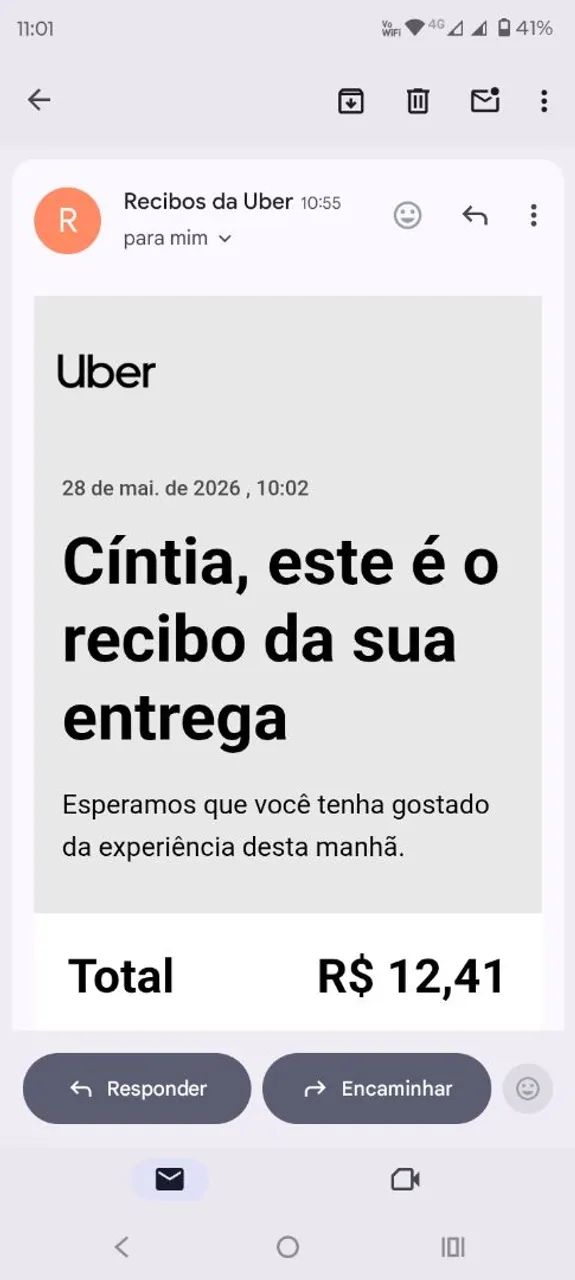This screenshot has width=575, height=1280.
Task: Delete this email with the trash icon
Action: coord(418,100)
